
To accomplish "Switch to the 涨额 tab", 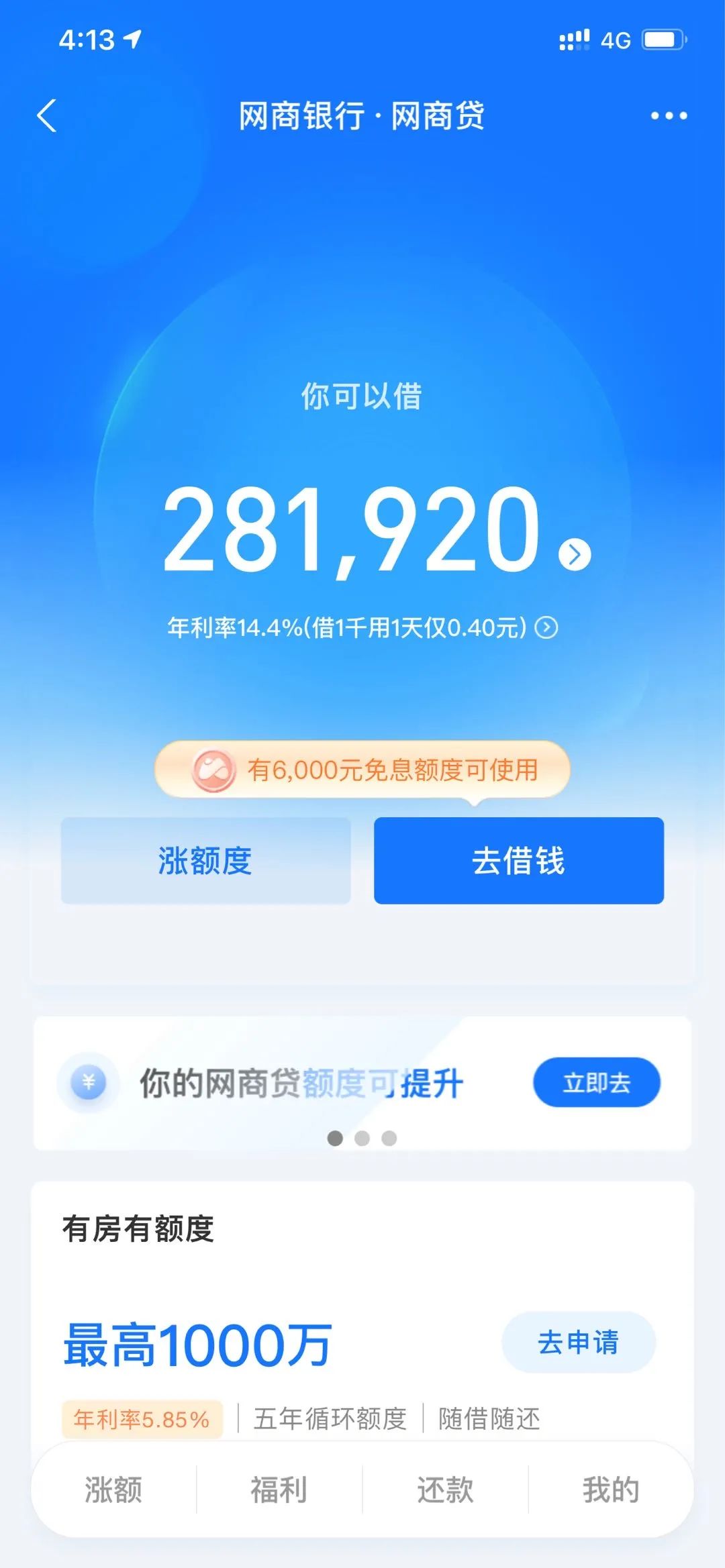I will [113, 1489].
